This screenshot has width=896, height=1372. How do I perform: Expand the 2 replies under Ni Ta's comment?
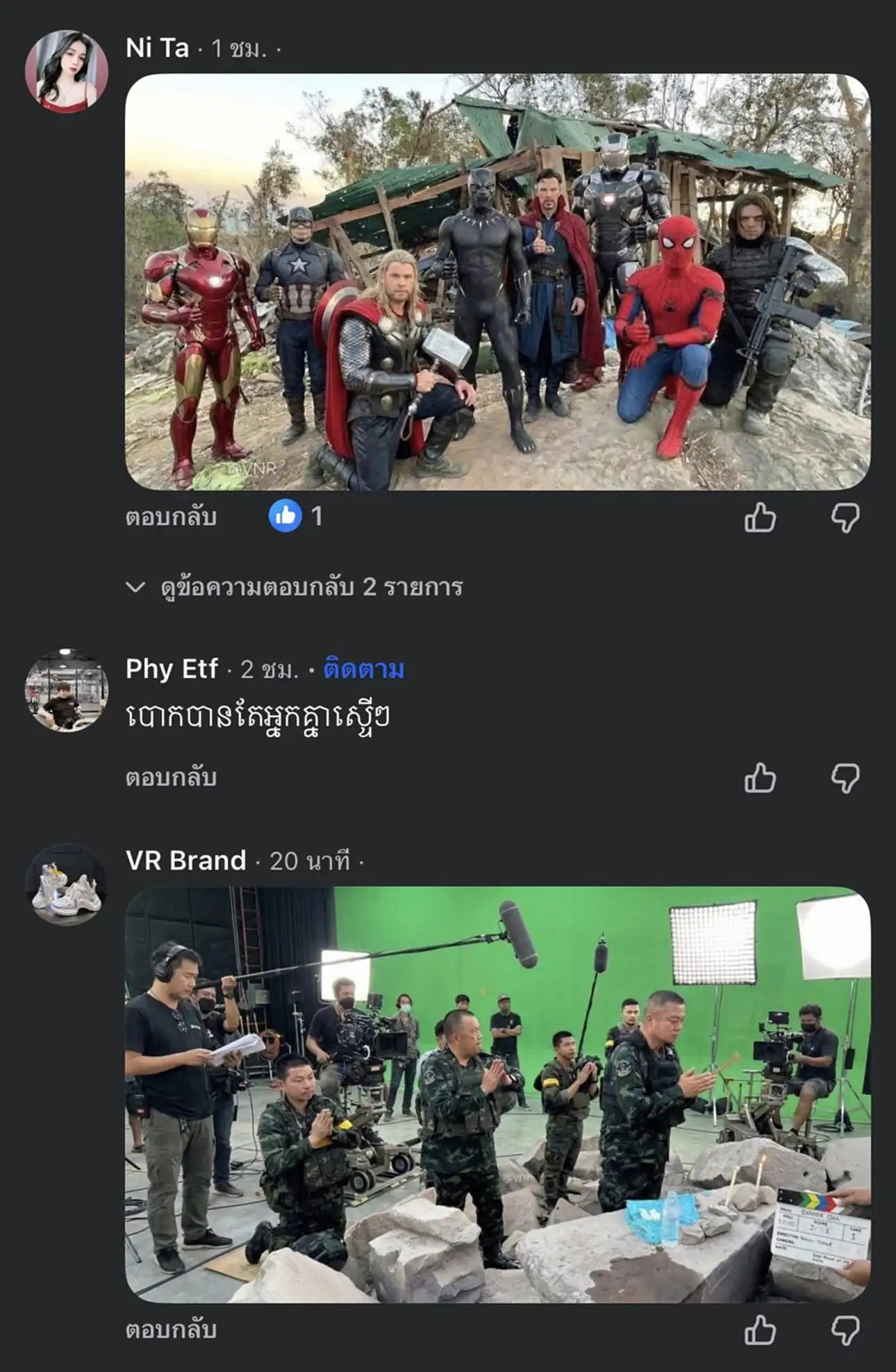[311, 588]
